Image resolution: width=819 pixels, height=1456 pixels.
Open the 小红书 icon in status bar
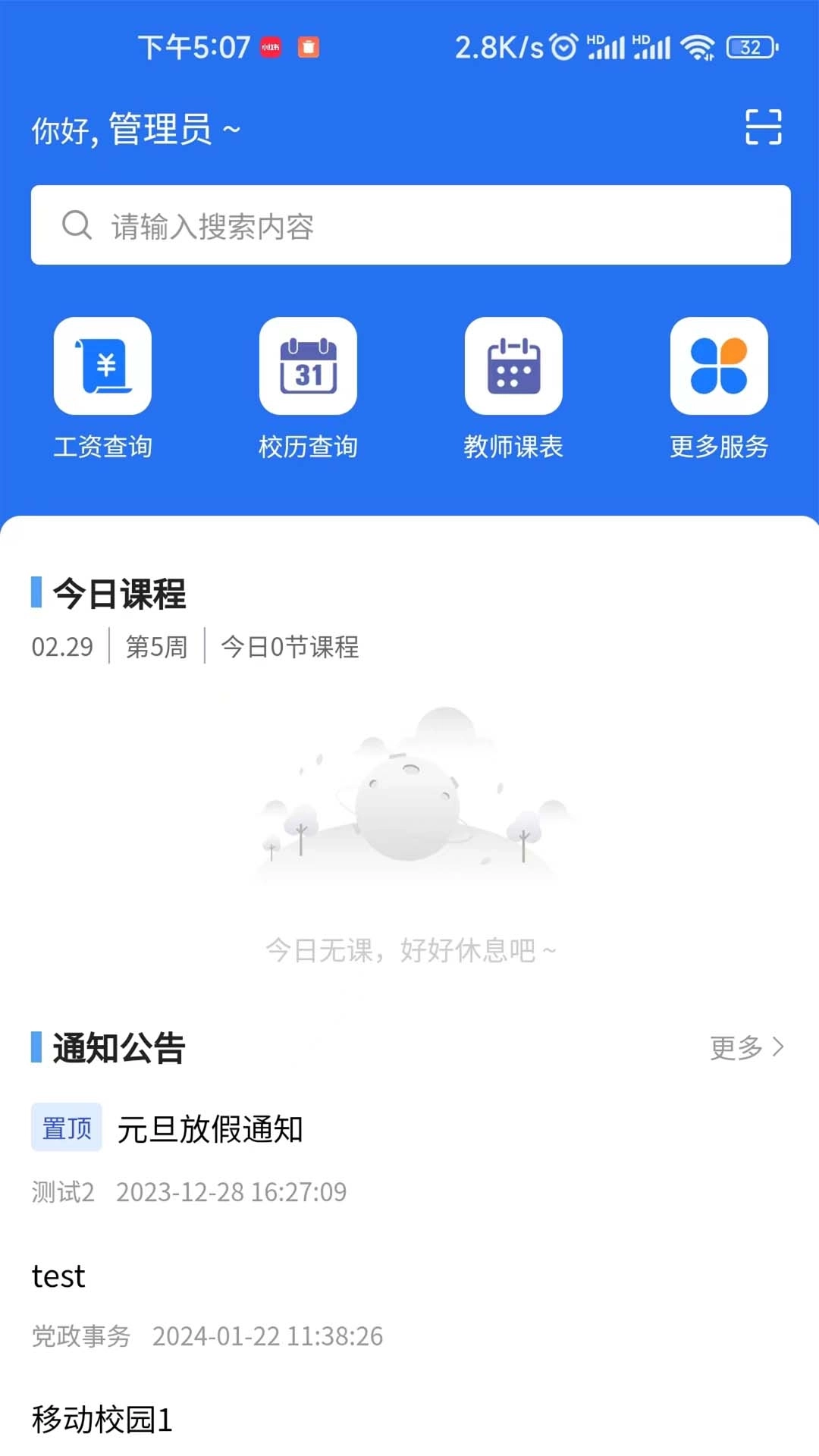coord(271,45)
